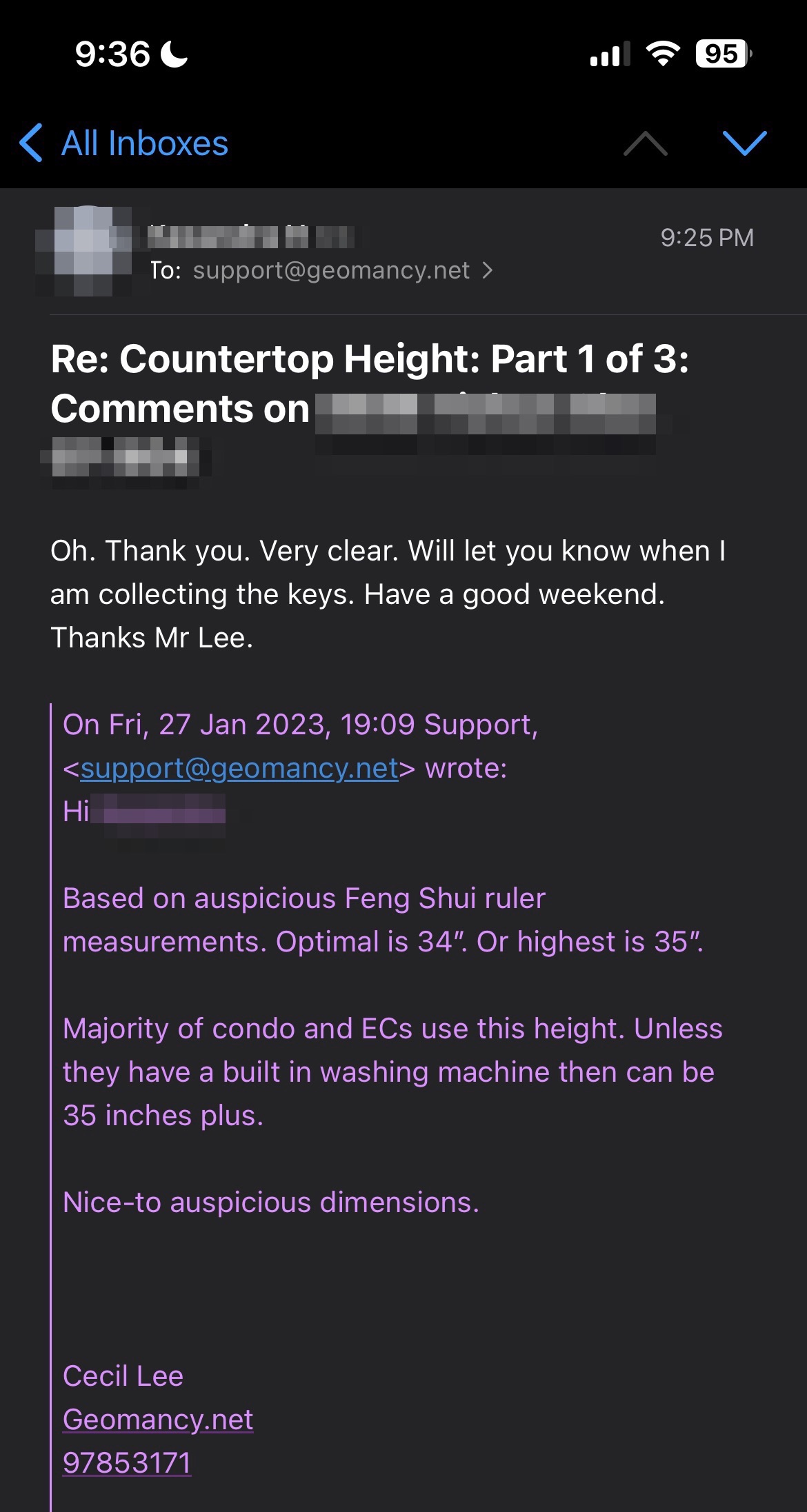Show the next message with down arrow
The width and height of the screenshot is (807, 1512).
744,143
